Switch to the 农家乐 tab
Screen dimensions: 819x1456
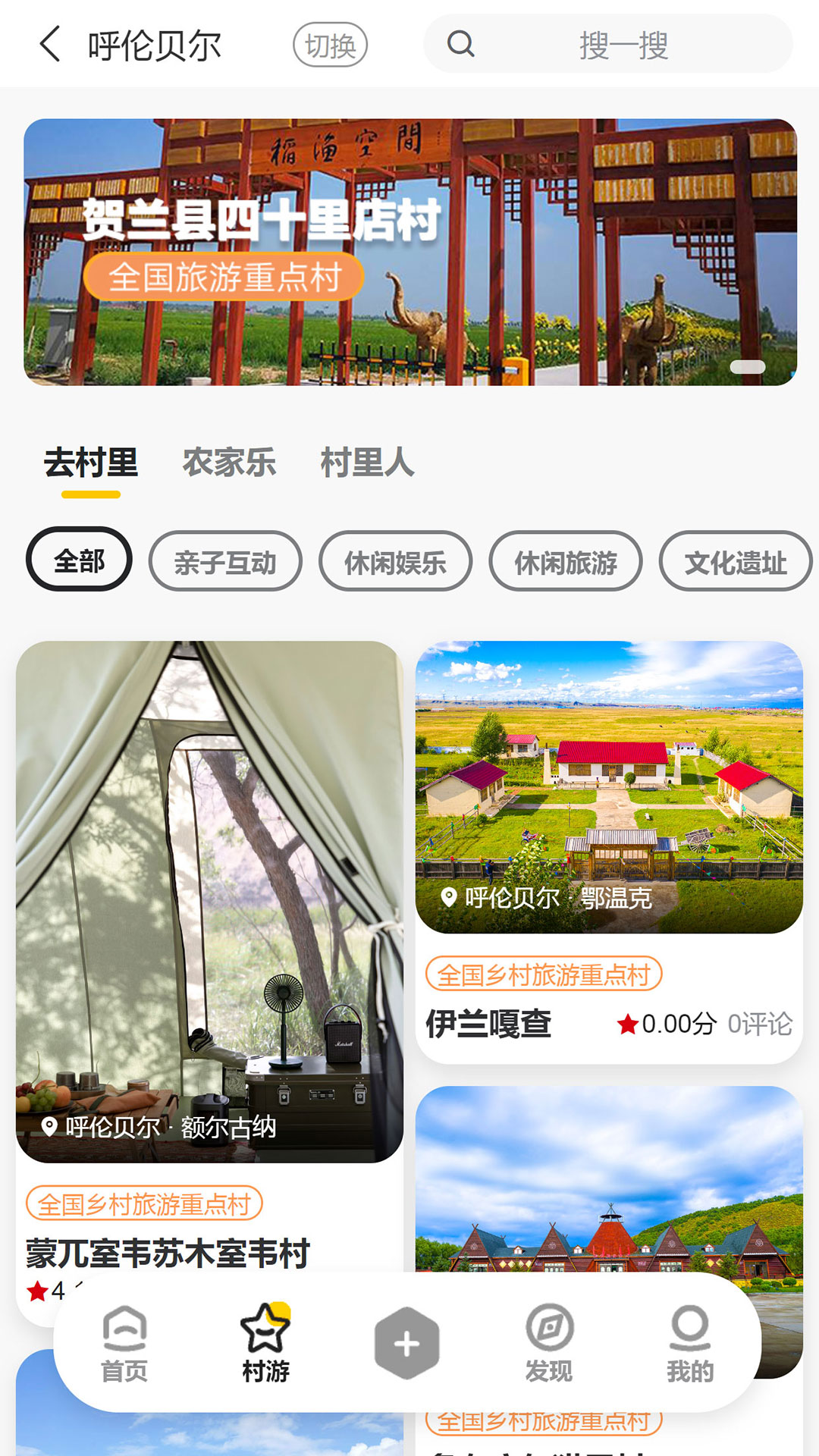(x=229, y=463)
